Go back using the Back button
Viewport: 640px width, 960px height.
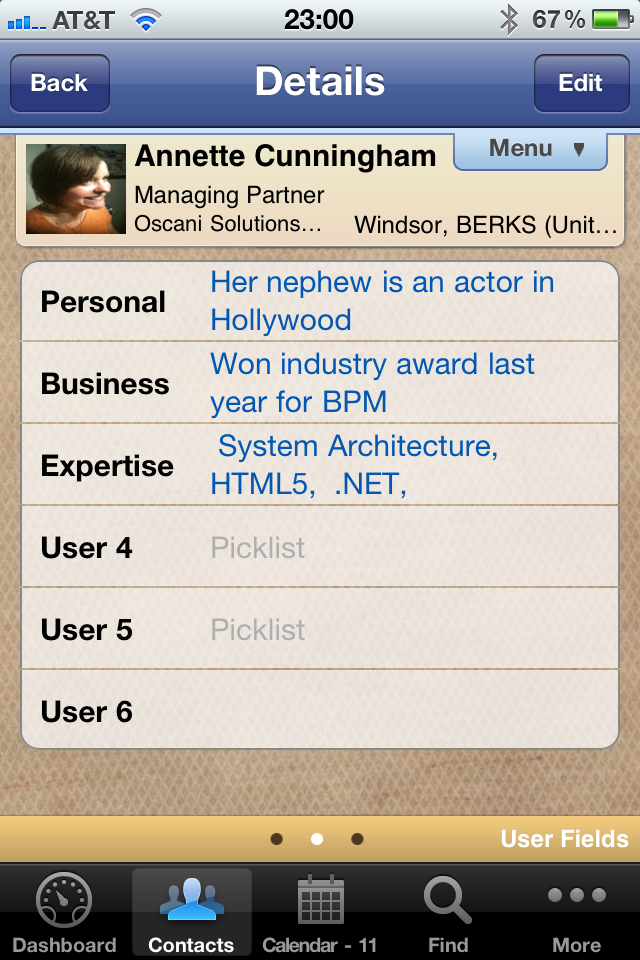pos(59,83)
